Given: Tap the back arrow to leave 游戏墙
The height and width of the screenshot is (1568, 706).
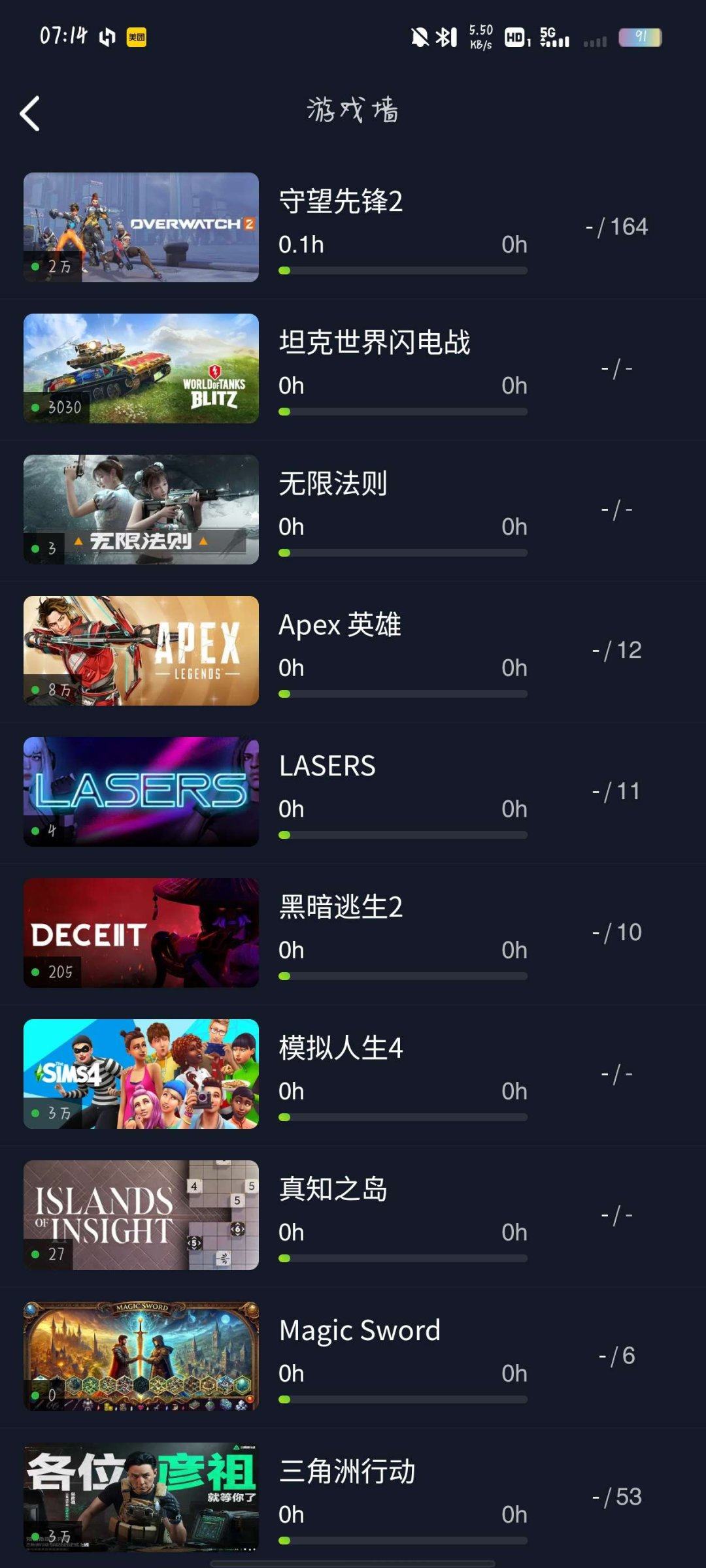Looking at the screenshot, I should tap(29, 112).
